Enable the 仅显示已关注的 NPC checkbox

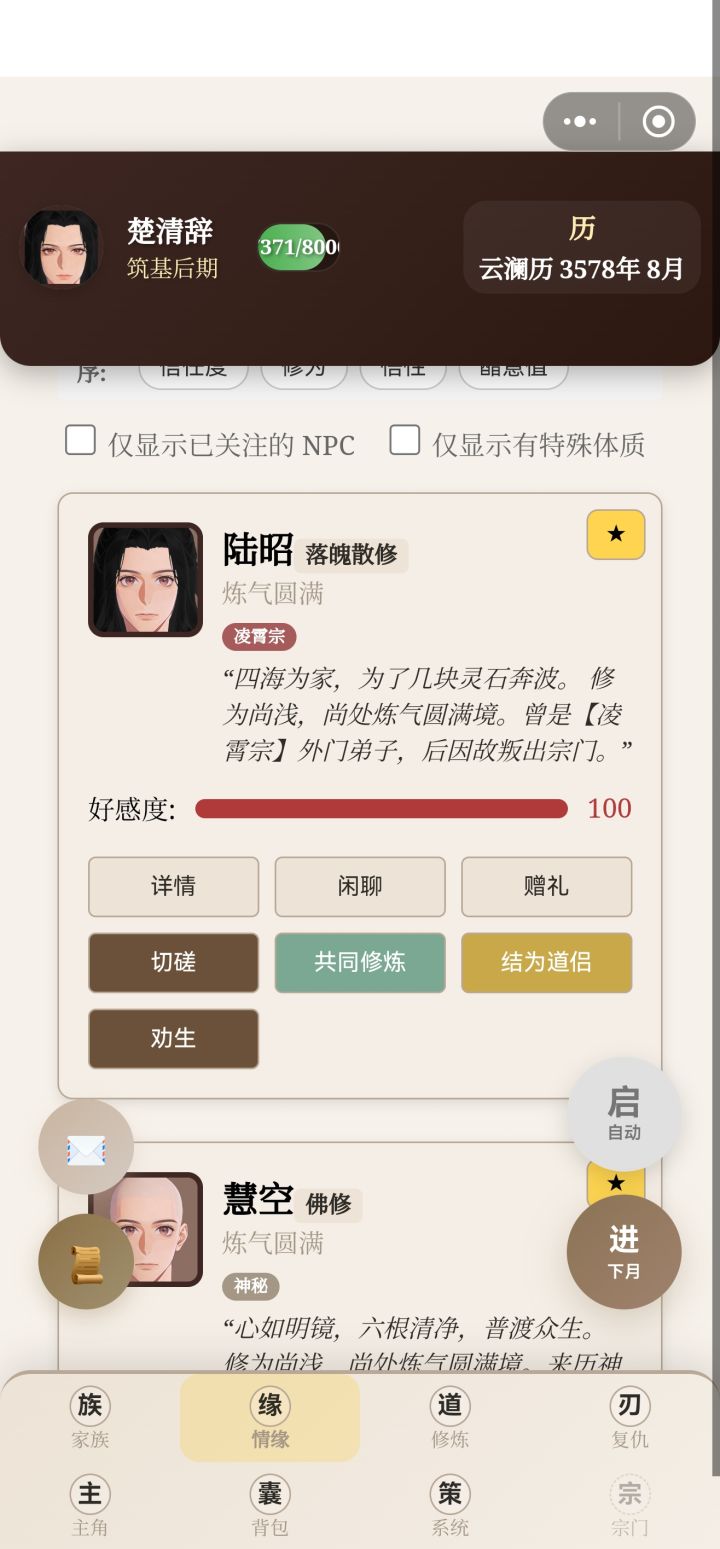click(80, 441)
